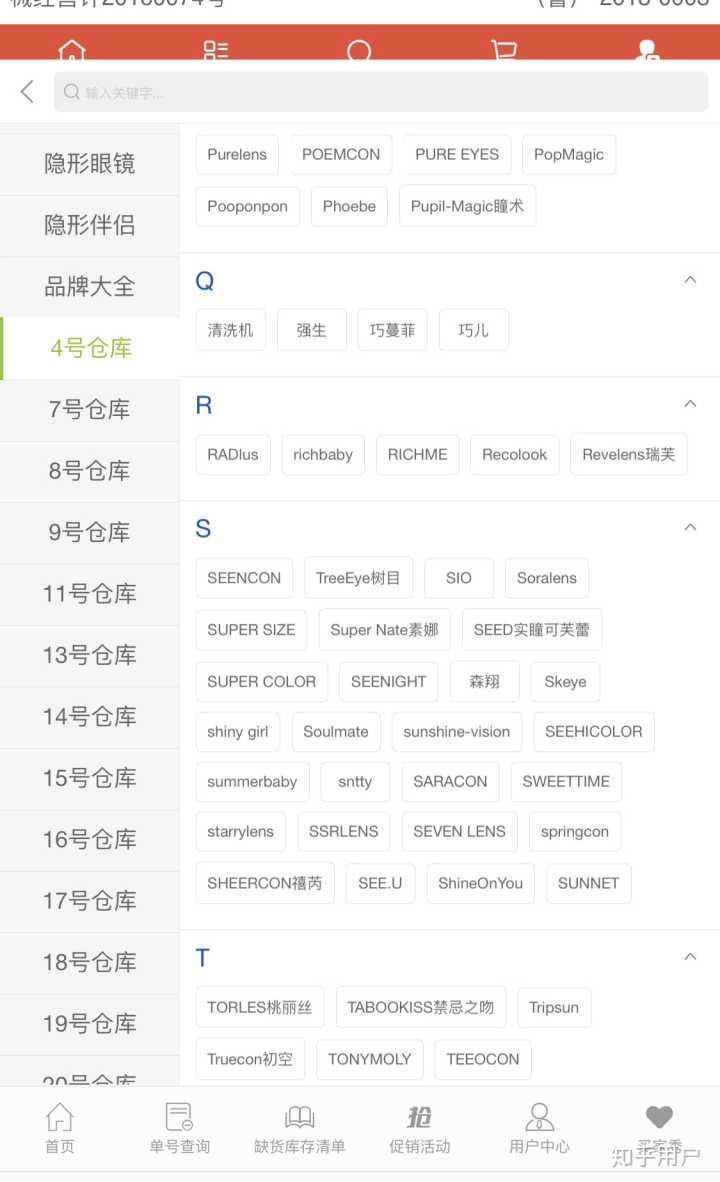
Task: Switch to 用户中心 tab
Action: point(539,1128)
